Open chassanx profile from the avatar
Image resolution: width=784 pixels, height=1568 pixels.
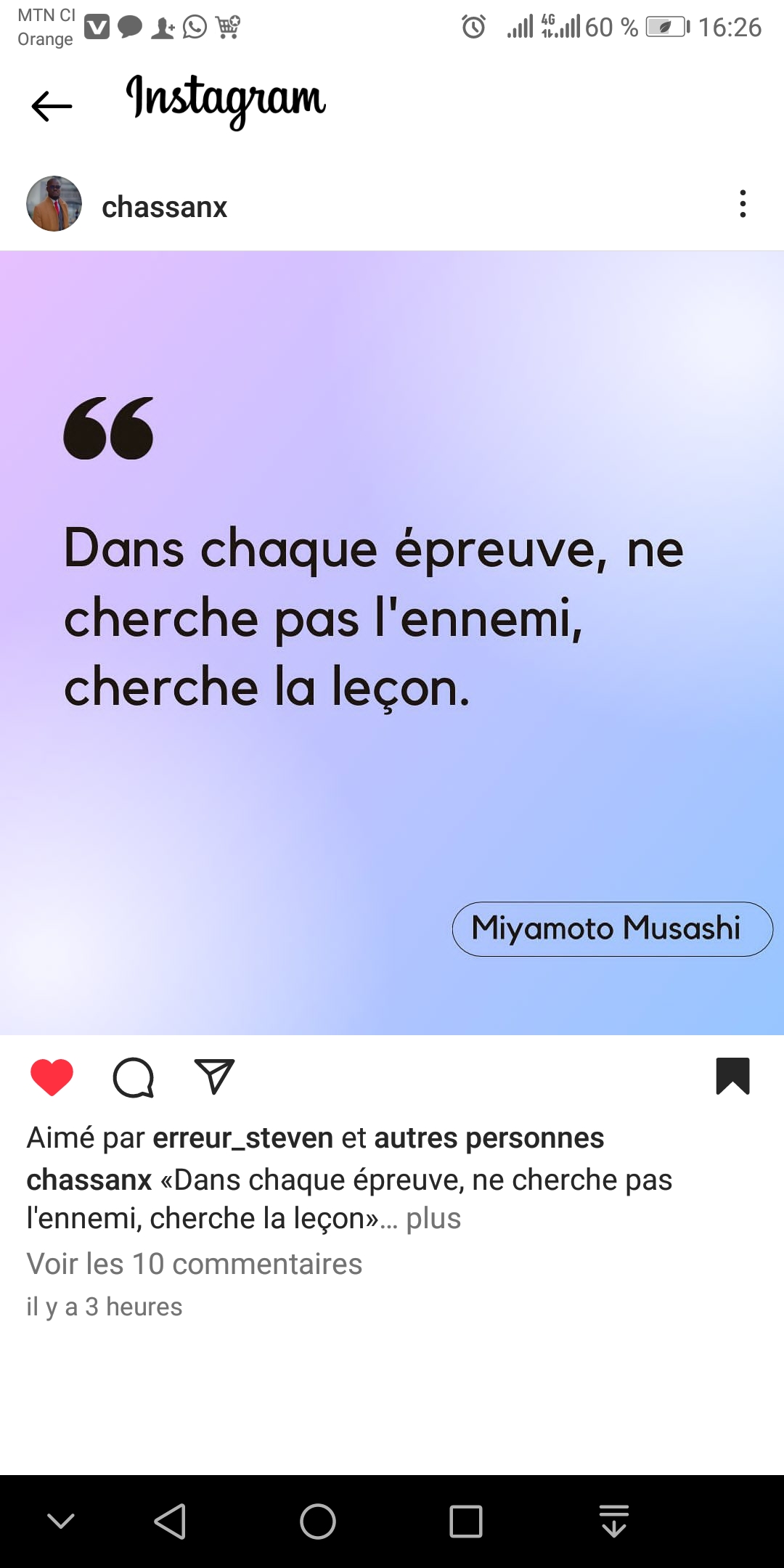point(54,204)
